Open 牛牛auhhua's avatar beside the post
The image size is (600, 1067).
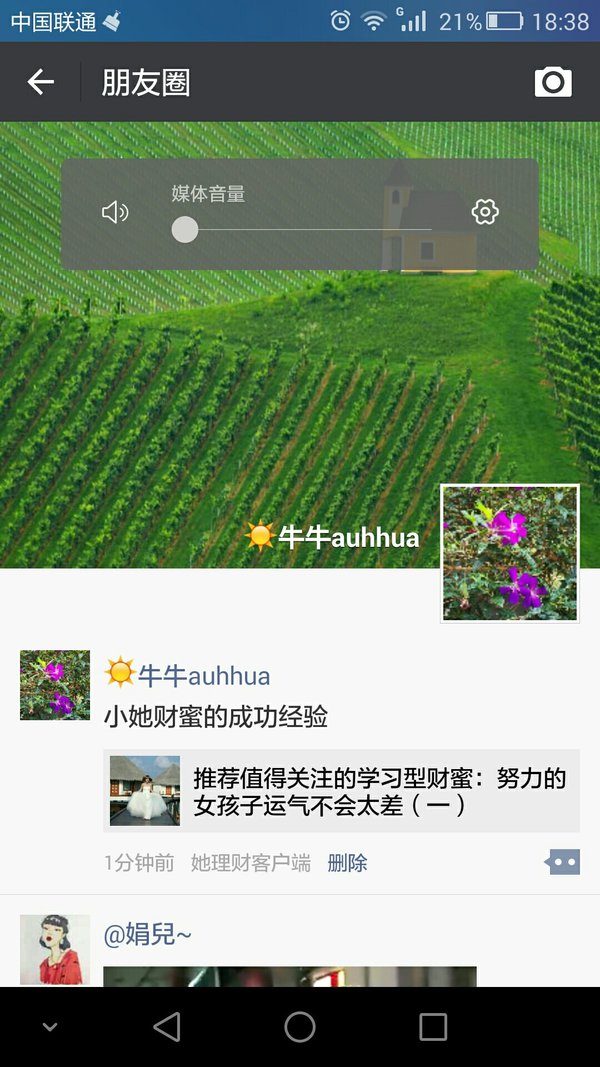click(54, 685)
